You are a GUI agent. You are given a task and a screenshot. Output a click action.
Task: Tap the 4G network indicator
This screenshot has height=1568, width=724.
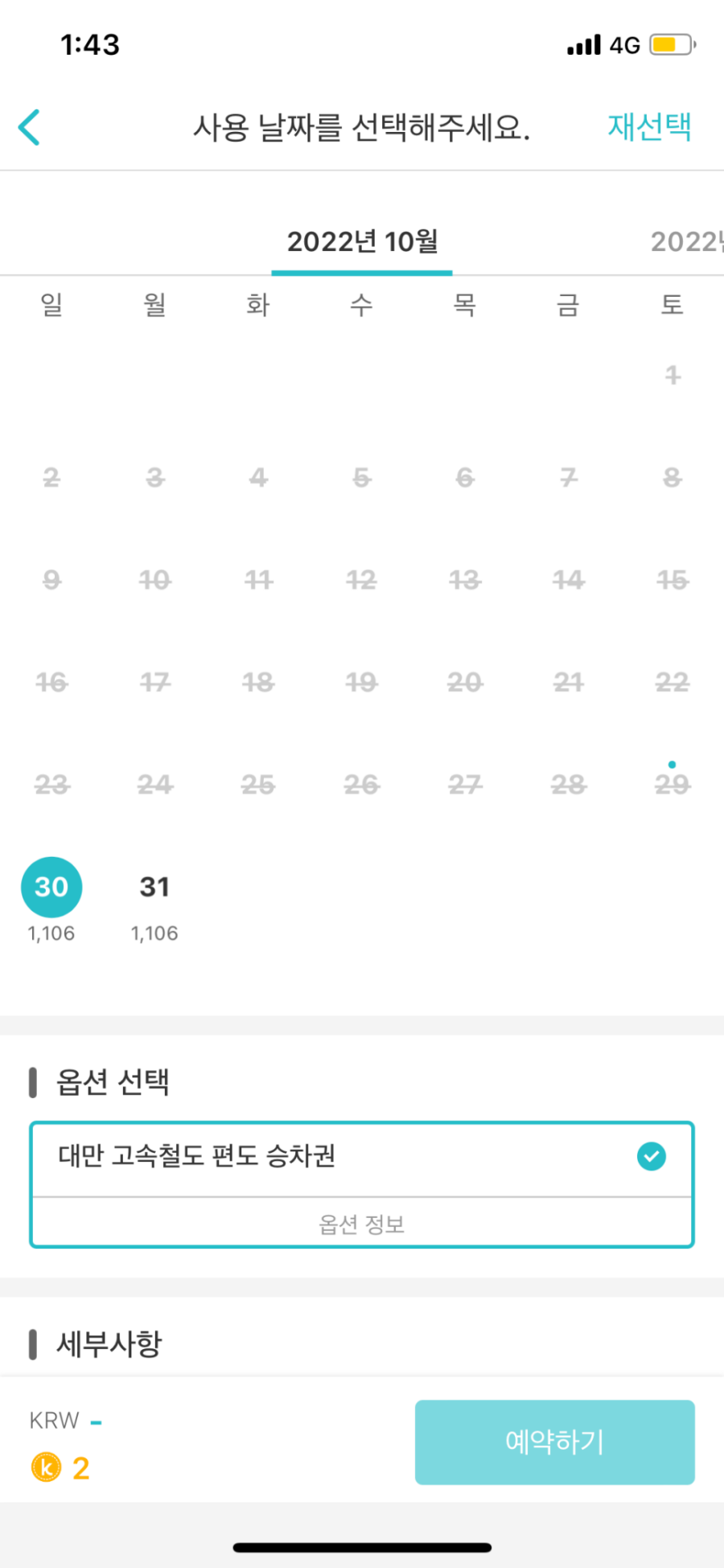[x=625, y=45]
